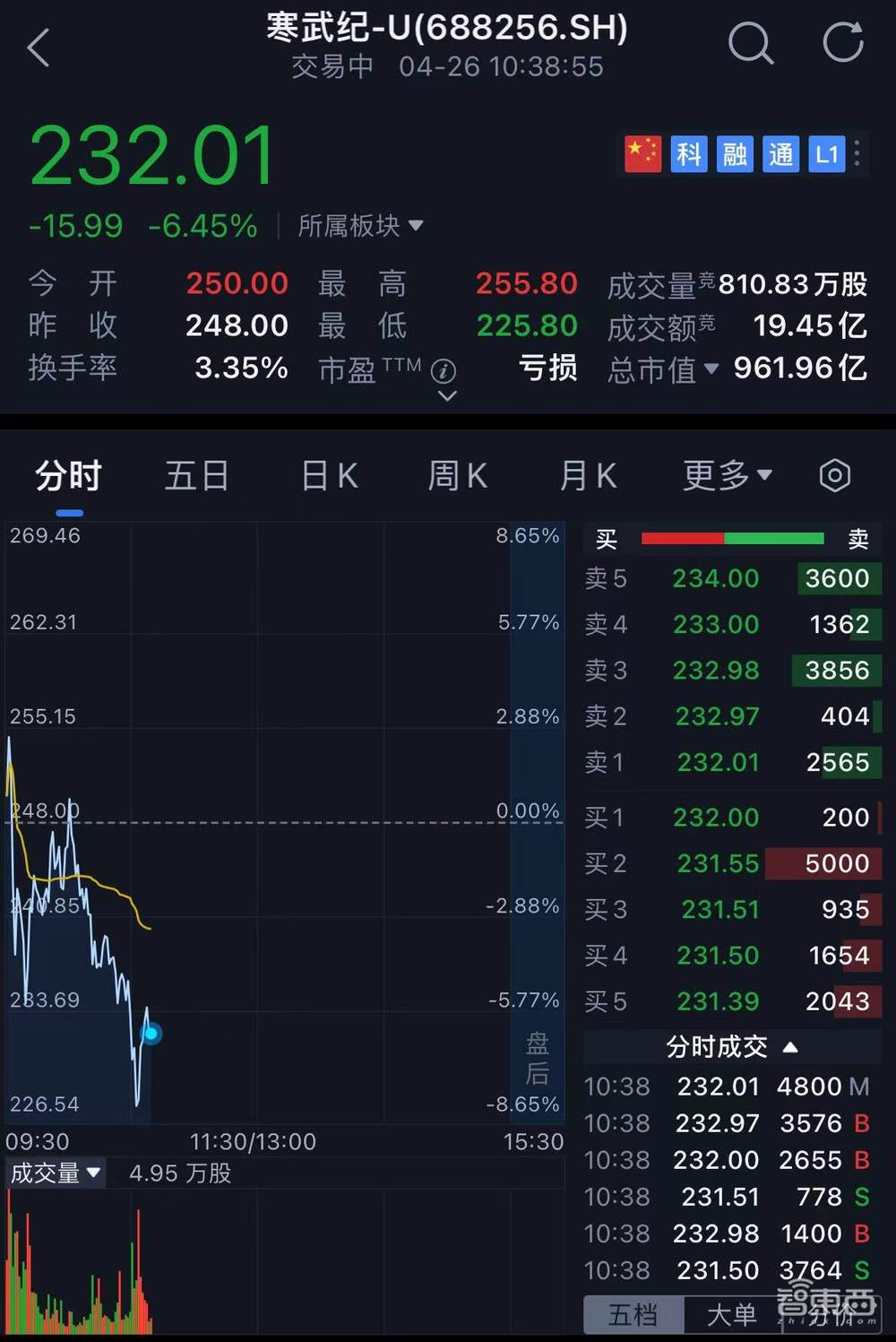Tap the 通 Stock Connect badge
The image size is (896, 1342).
[780, 154]
